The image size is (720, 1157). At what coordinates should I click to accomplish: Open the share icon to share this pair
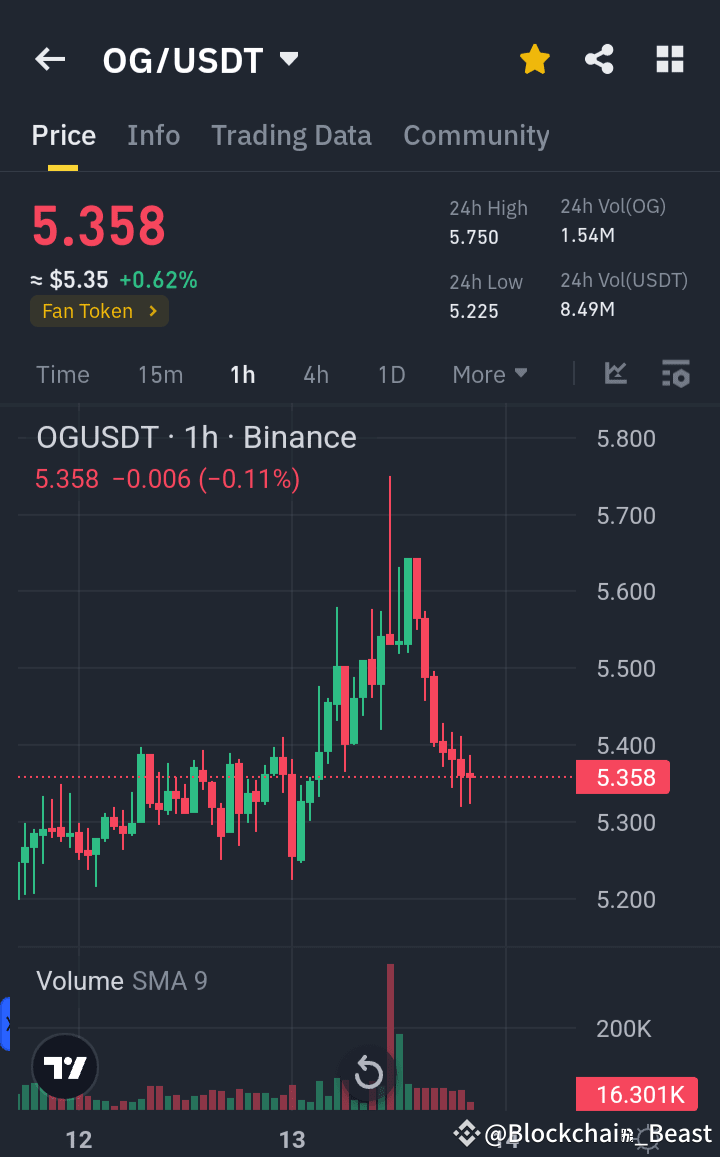tap(599, 59)
